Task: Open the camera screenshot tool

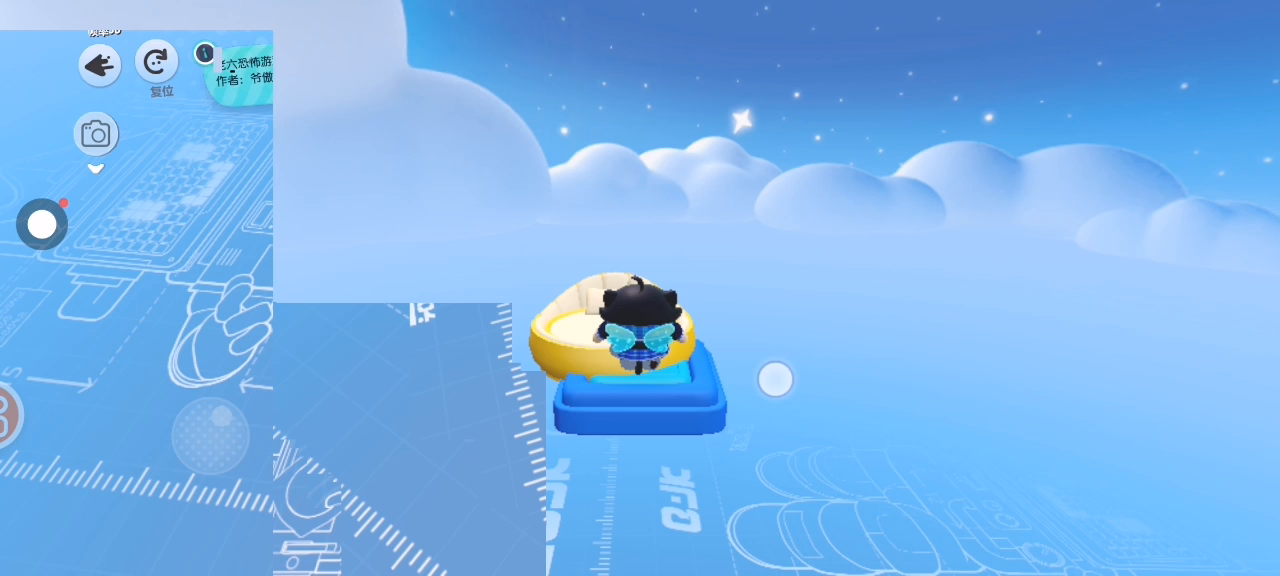Action: pos(96,134)
